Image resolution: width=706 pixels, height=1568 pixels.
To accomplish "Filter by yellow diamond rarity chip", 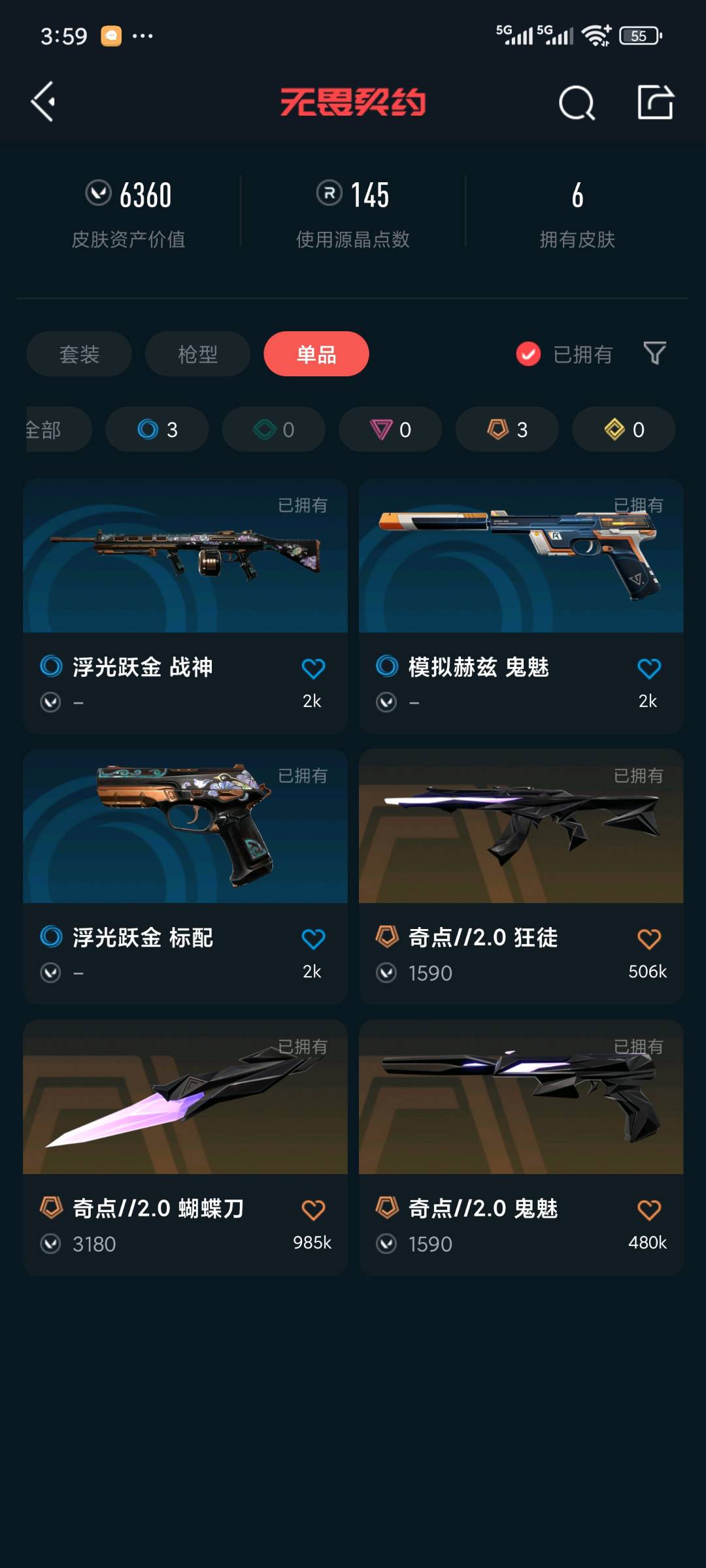I will coord(624,429).
